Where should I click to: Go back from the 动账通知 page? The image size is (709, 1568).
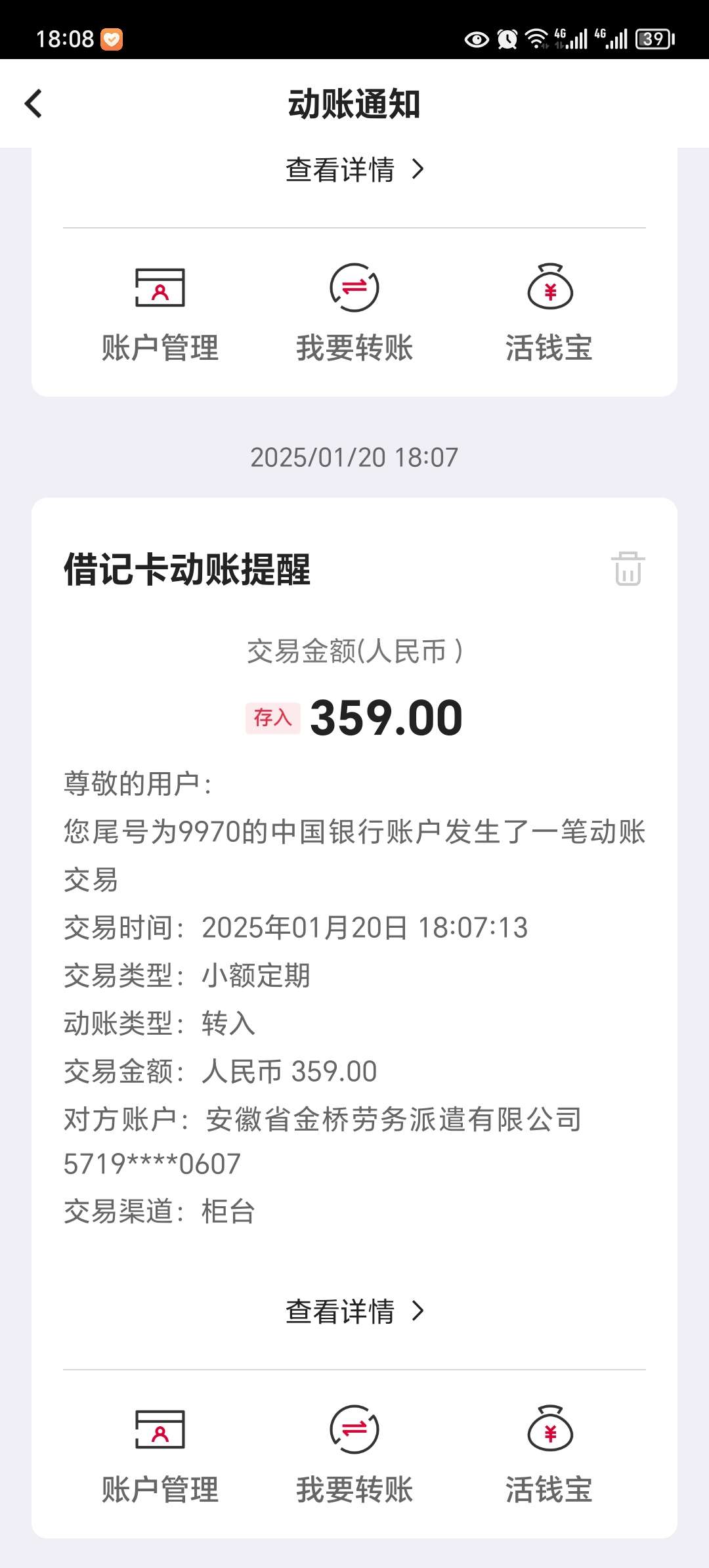click(x=33, y=104)
